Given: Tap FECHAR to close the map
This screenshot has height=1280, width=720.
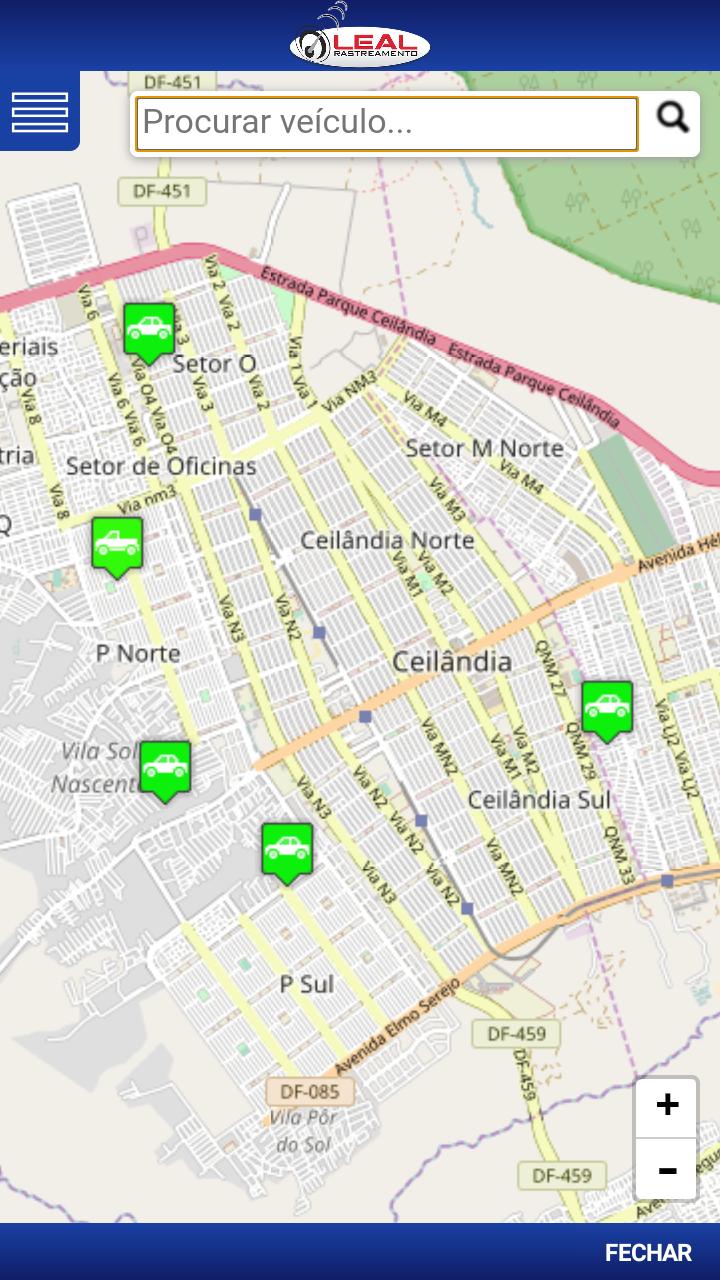Looking at the screenshot, I should [x=648, y=1253].
